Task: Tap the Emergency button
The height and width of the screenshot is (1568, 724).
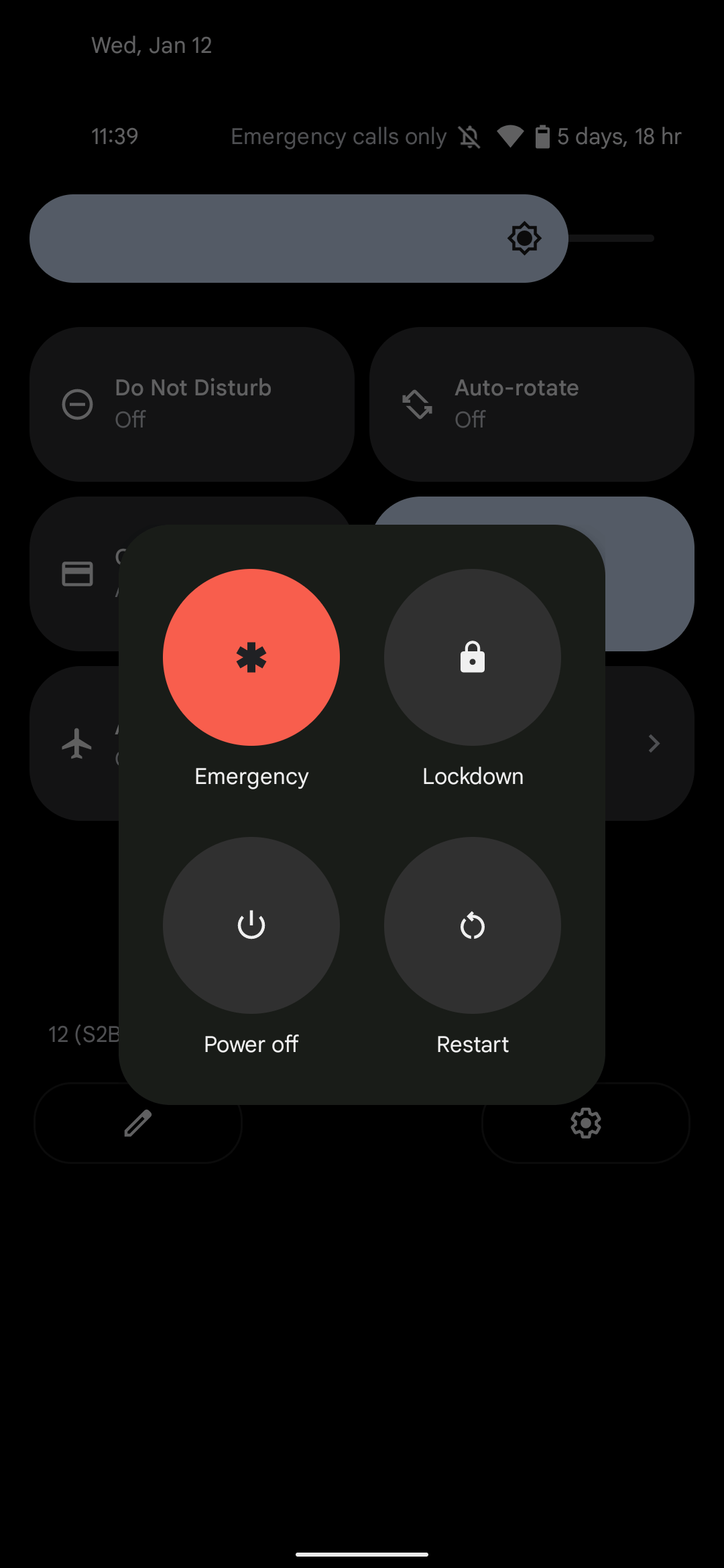Action: [x=251, y=657]
